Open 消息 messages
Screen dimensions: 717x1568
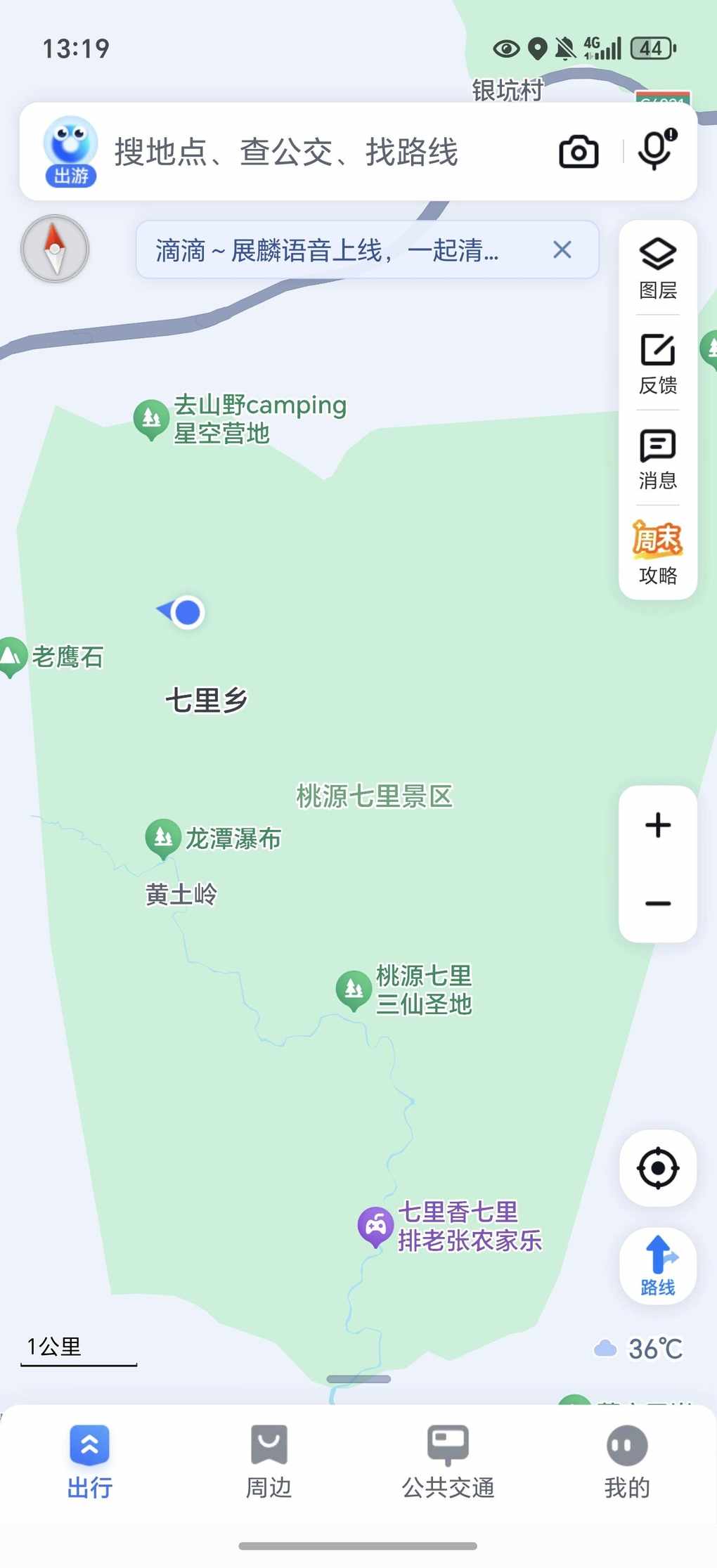(657, 458)
